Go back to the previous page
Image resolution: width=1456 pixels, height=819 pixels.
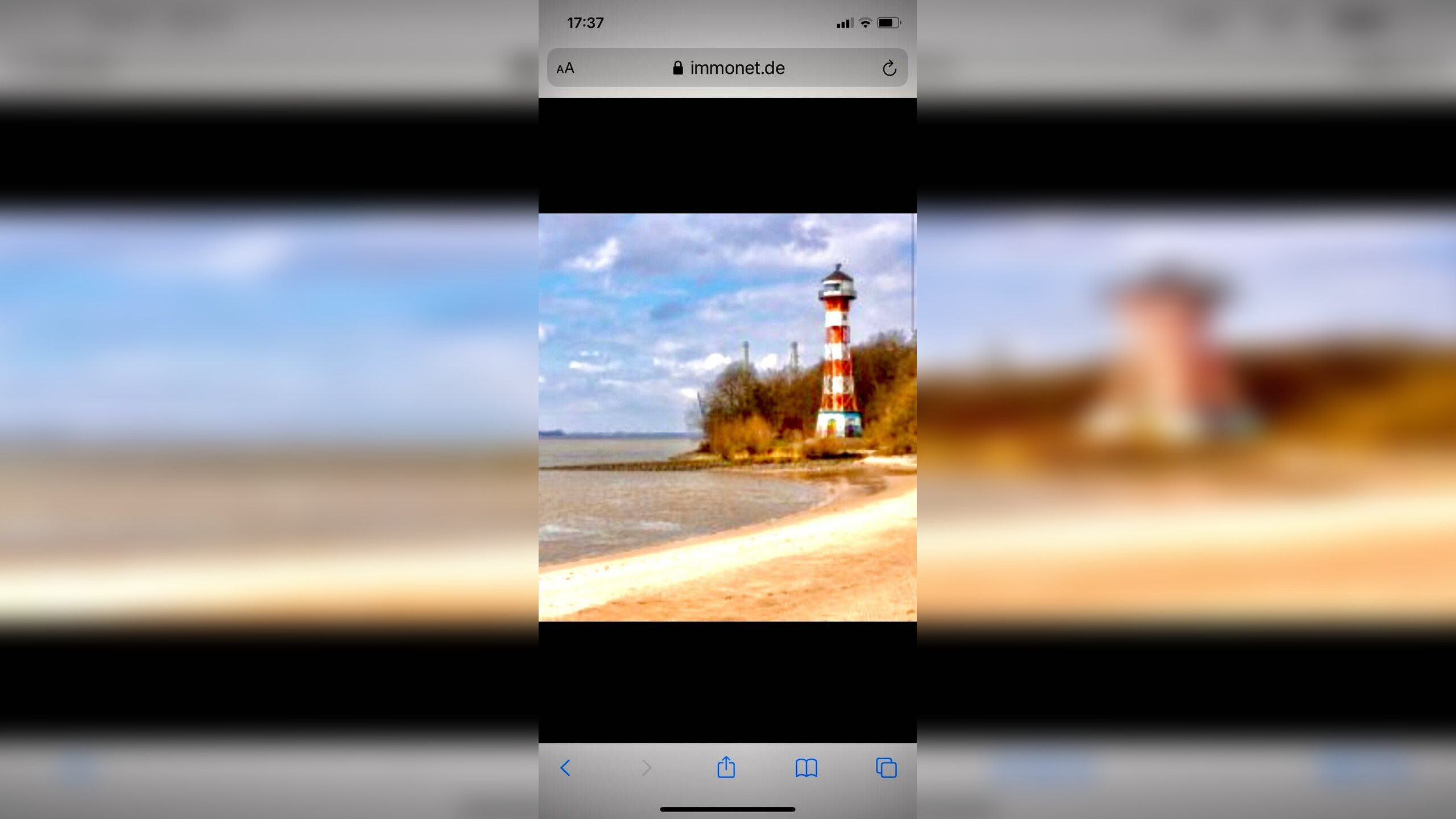(x=565, y=768)
